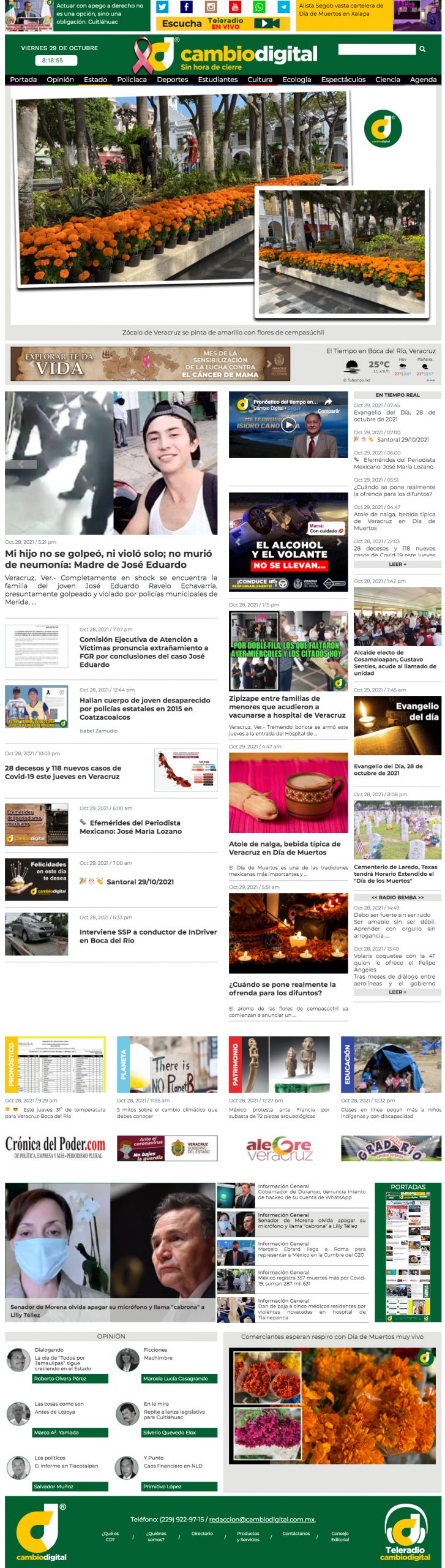Tap Escucha Teleradio en vivo banner

[x=220, y=23]
